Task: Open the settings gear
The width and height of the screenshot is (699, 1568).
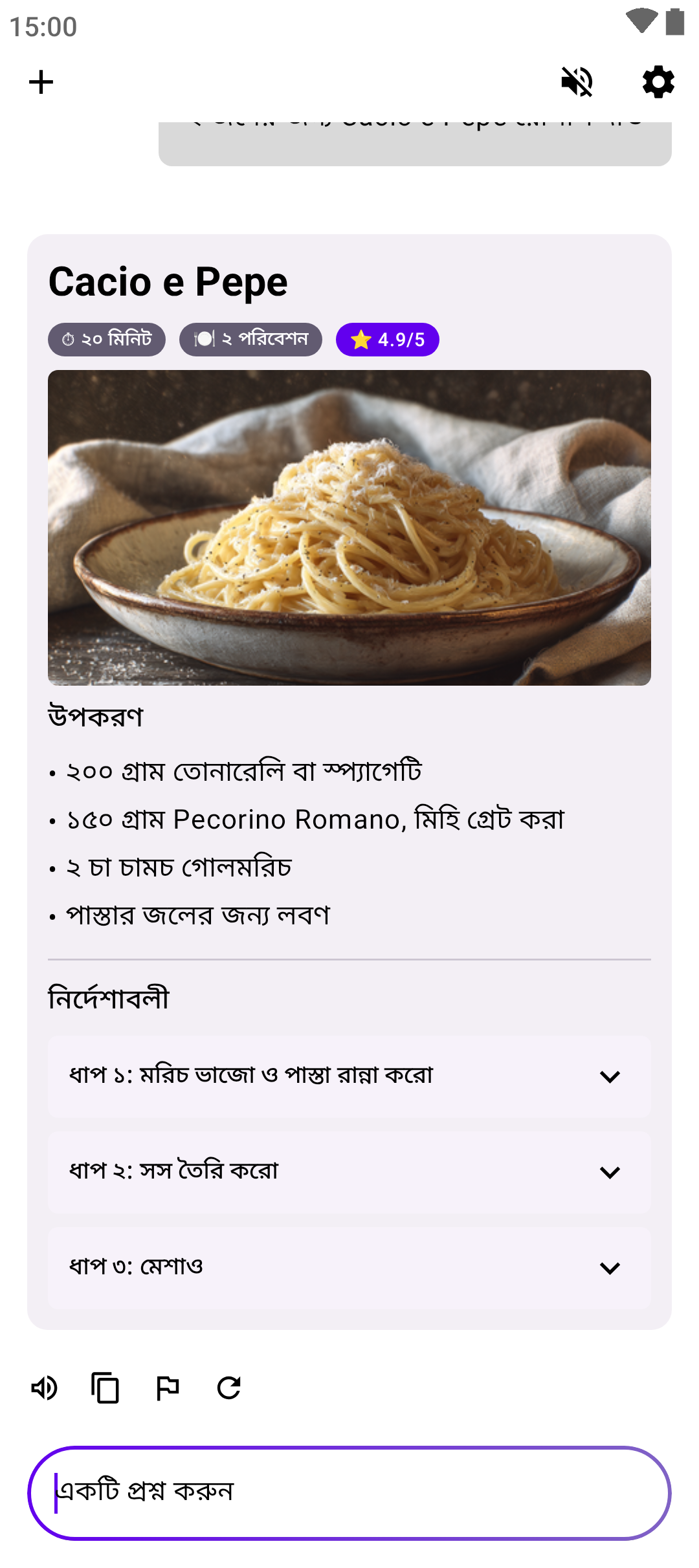Action: (658, 82)
